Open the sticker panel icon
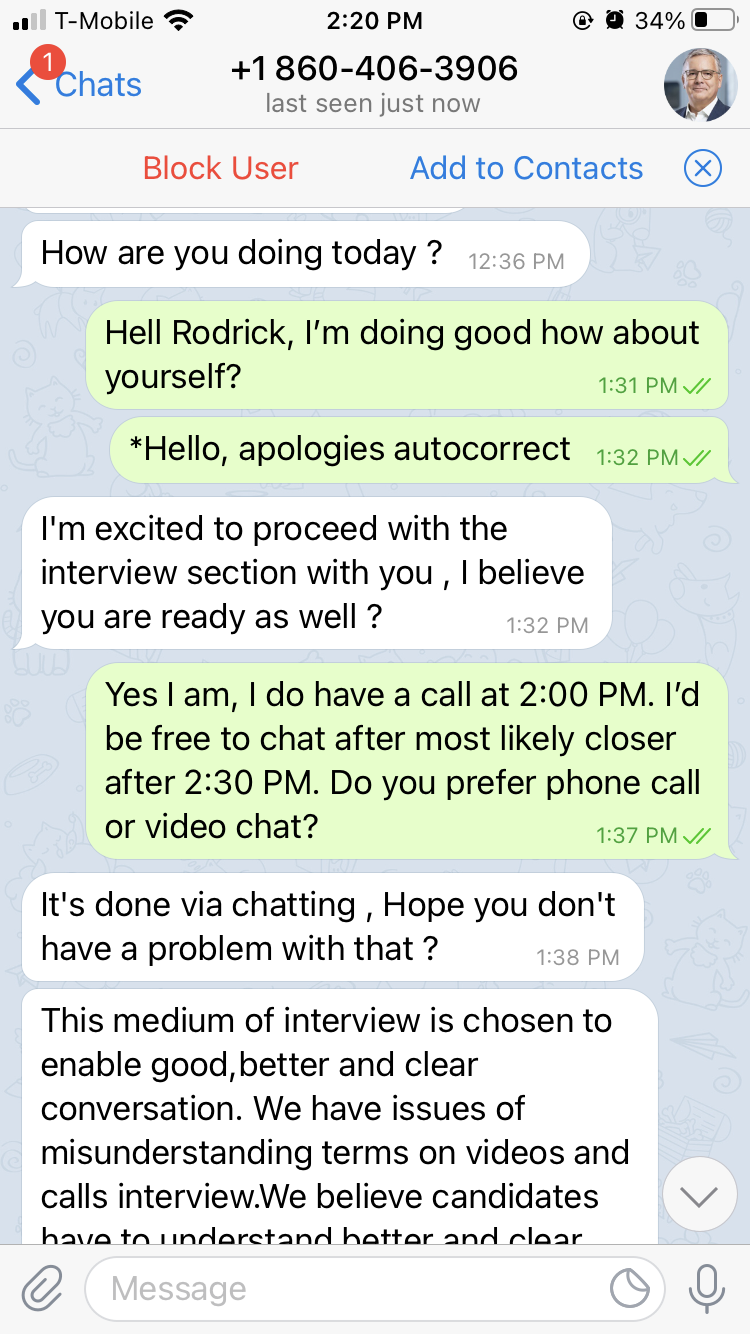 [x=631, y=1289]
